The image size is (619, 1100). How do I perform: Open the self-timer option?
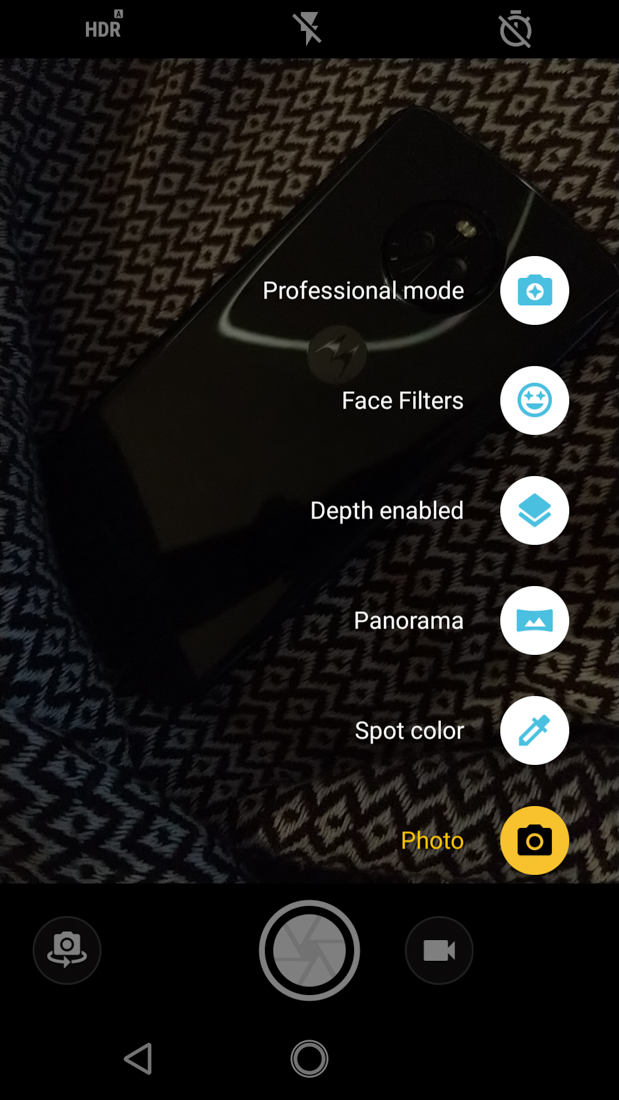(x=515, y=29)
